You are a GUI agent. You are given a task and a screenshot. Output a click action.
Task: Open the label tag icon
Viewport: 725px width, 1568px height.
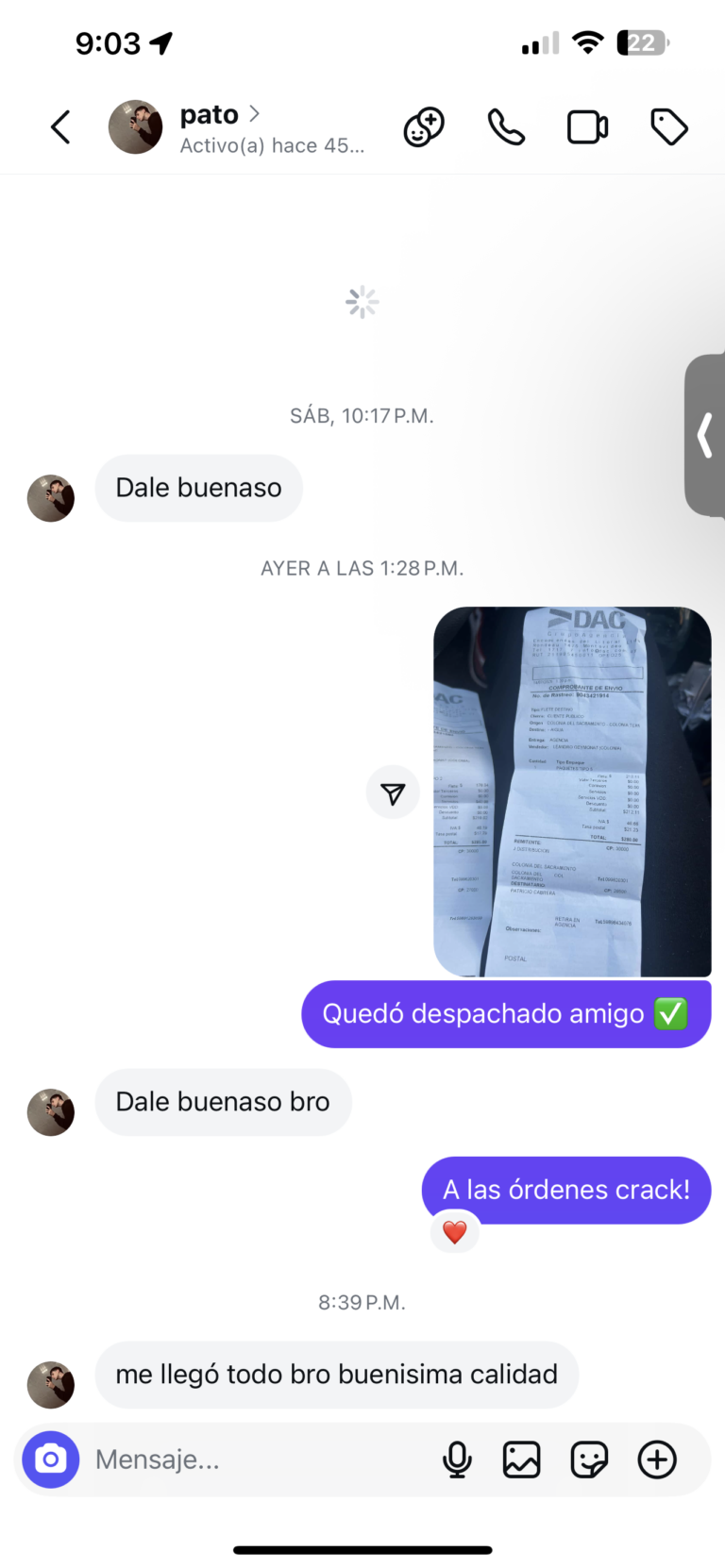click(x=669, y=127)
